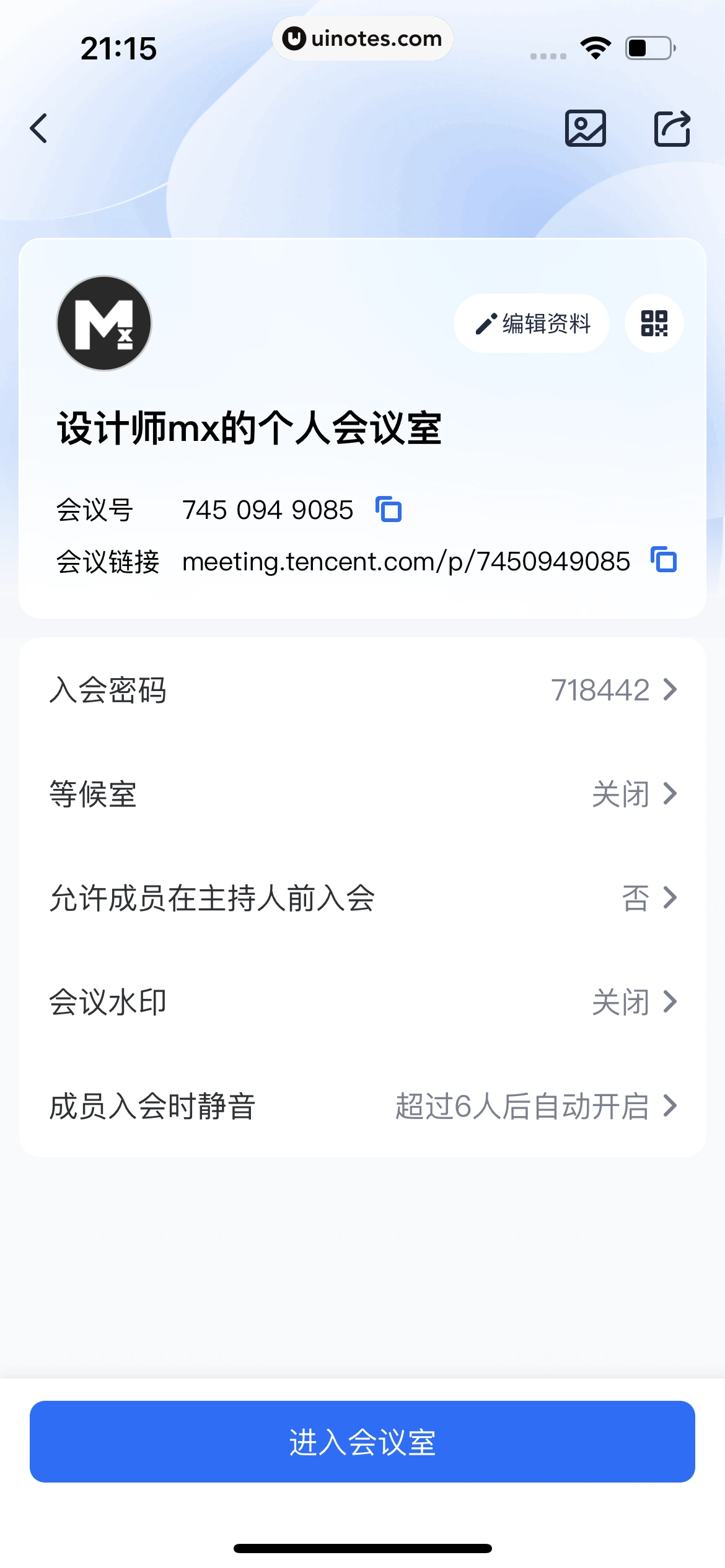Open the 等候室 setting

[x=362, y=794]
